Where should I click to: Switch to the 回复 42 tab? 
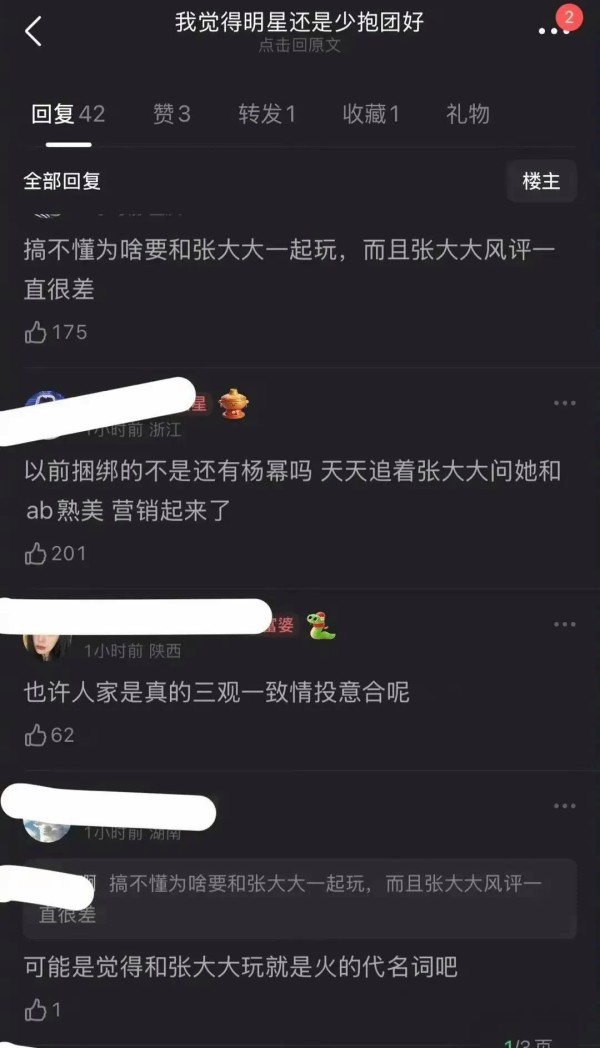click(68, 114)
